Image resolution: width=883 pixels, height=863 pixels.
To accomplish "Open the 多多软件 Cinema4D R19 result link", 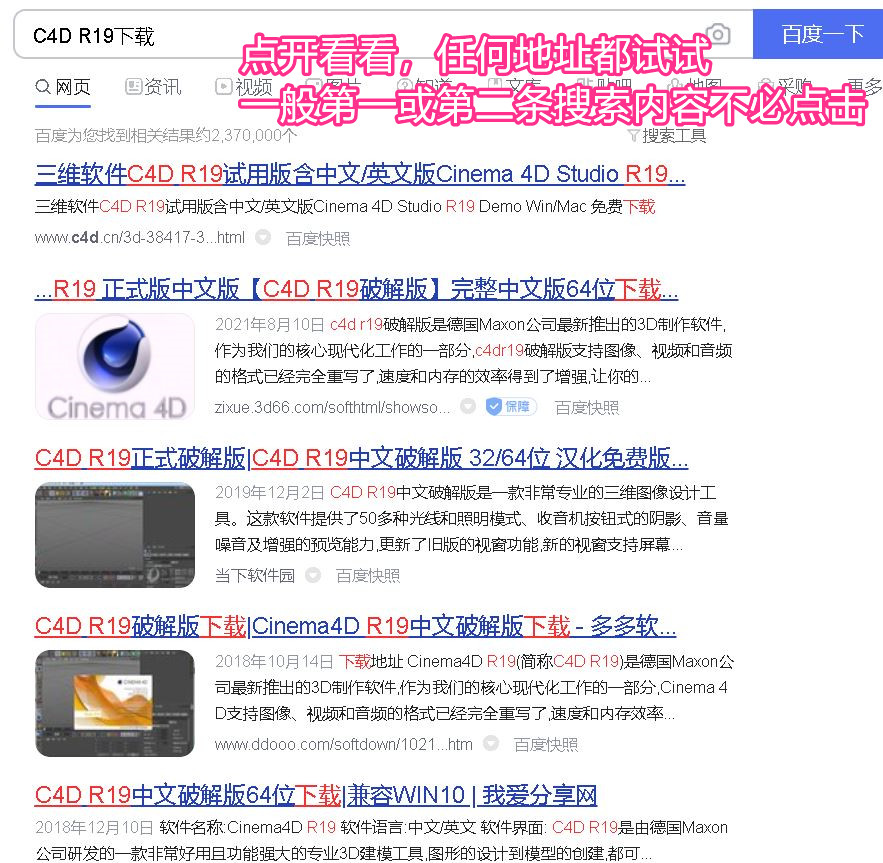I will pyautogui.click(x=355, y=627).
